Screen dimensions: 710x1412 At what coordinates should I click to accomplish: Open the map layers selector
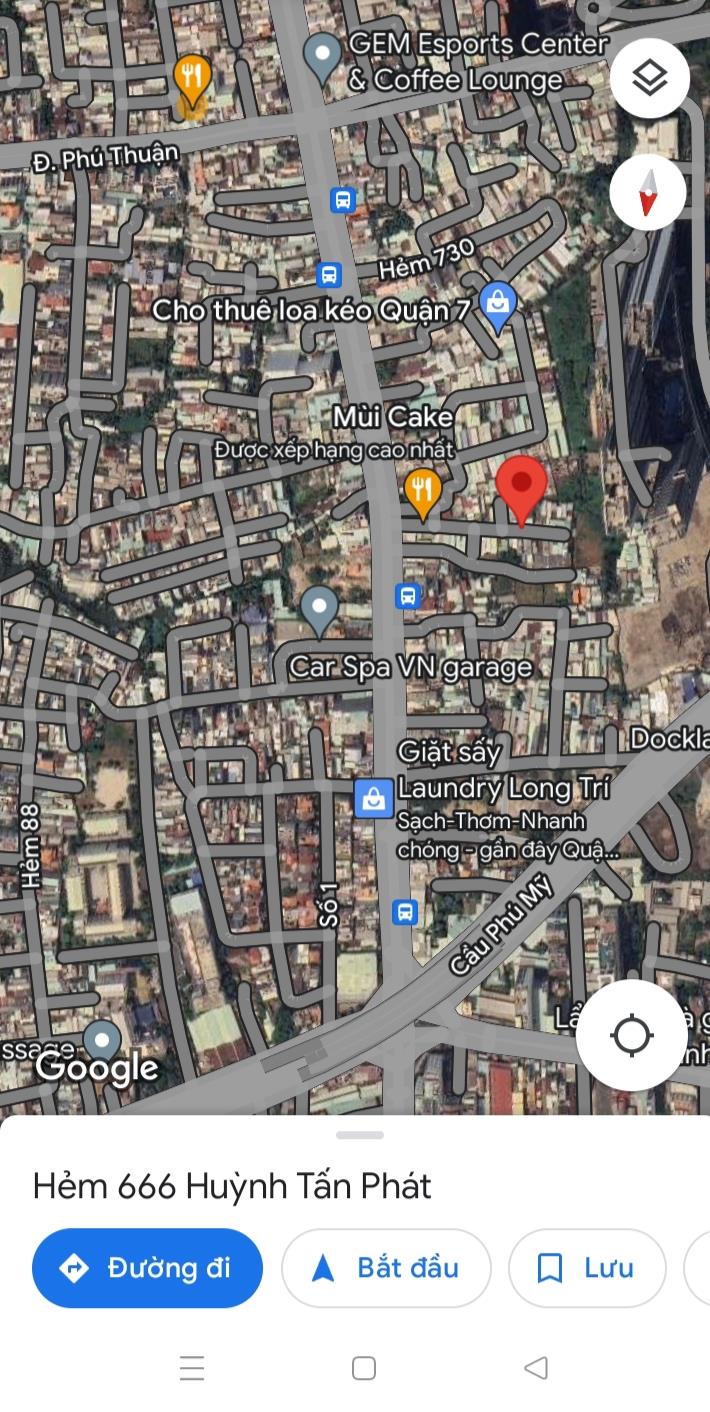[650, 78]
